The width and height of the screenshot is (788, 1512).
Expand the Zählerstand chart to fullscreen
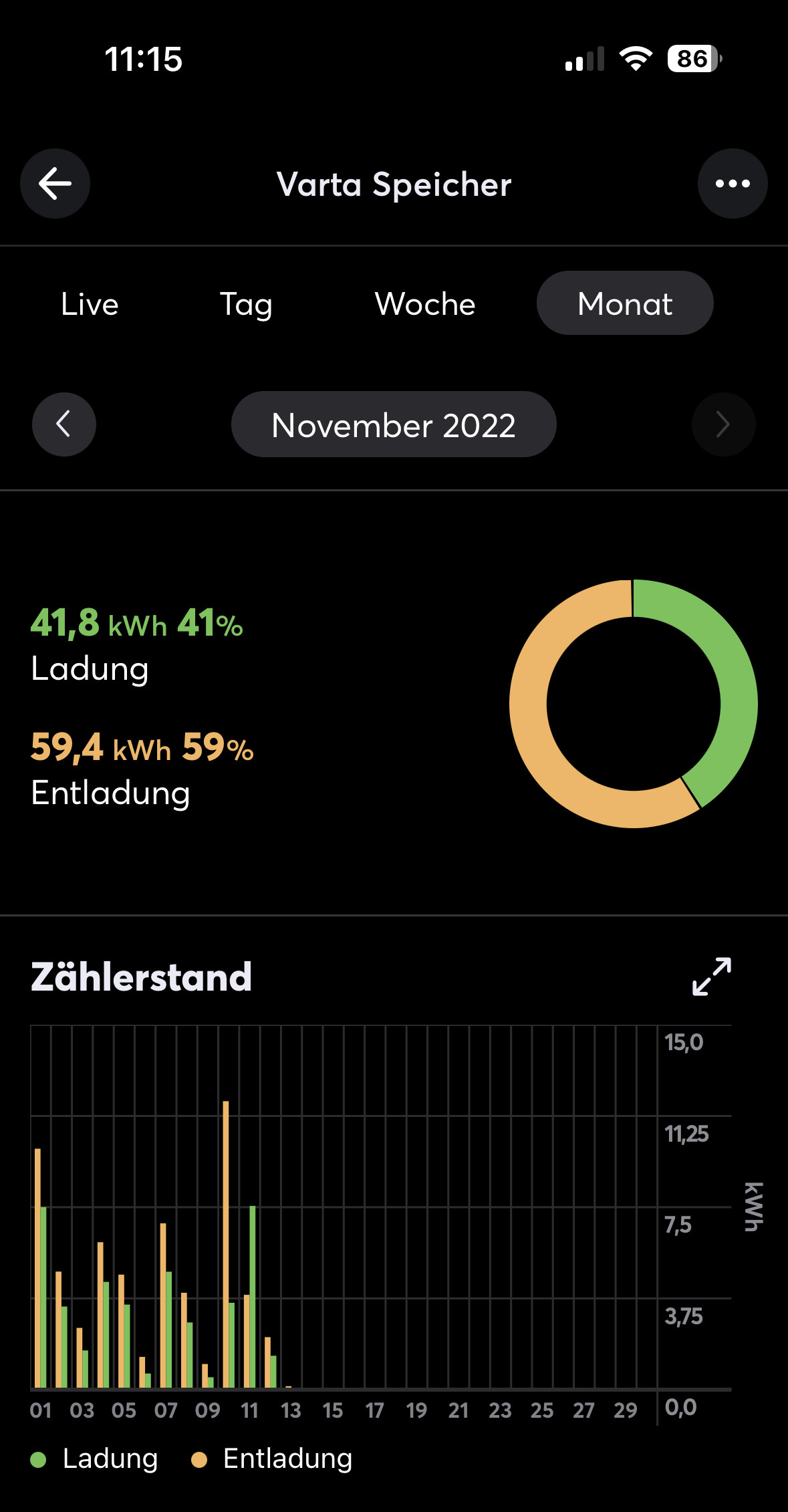pyautogui.click(x=711, y=977)
